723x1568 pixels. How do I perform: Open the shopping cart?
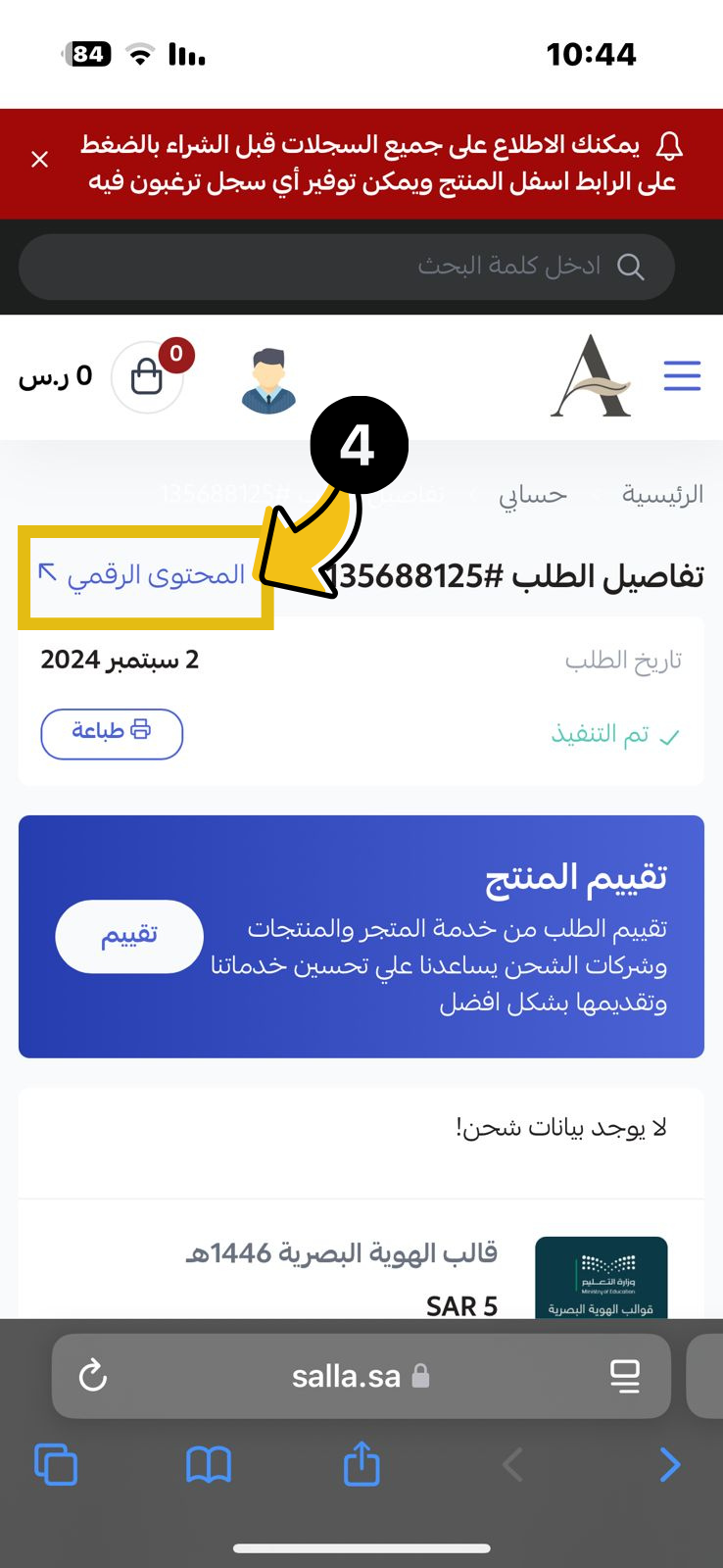[147, 376]
